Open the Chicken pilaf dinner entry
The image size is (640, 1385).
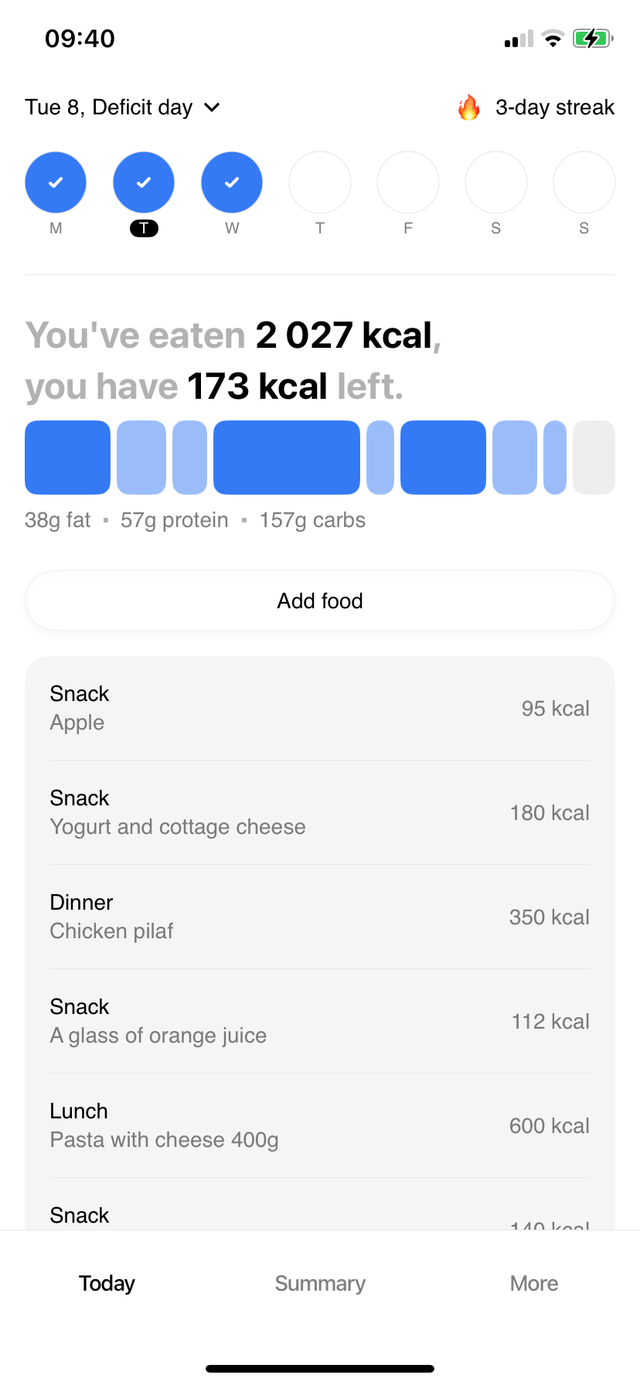point(320,916)
